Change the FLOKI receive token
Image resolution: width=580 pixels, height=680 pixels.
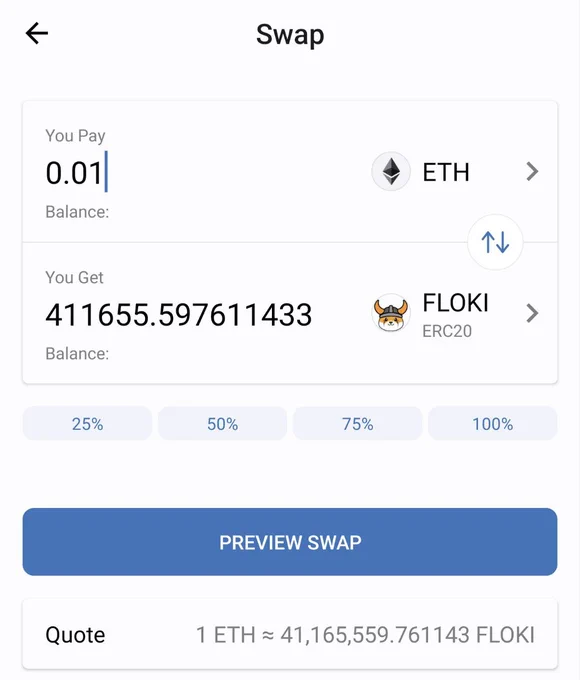point(455,314)
